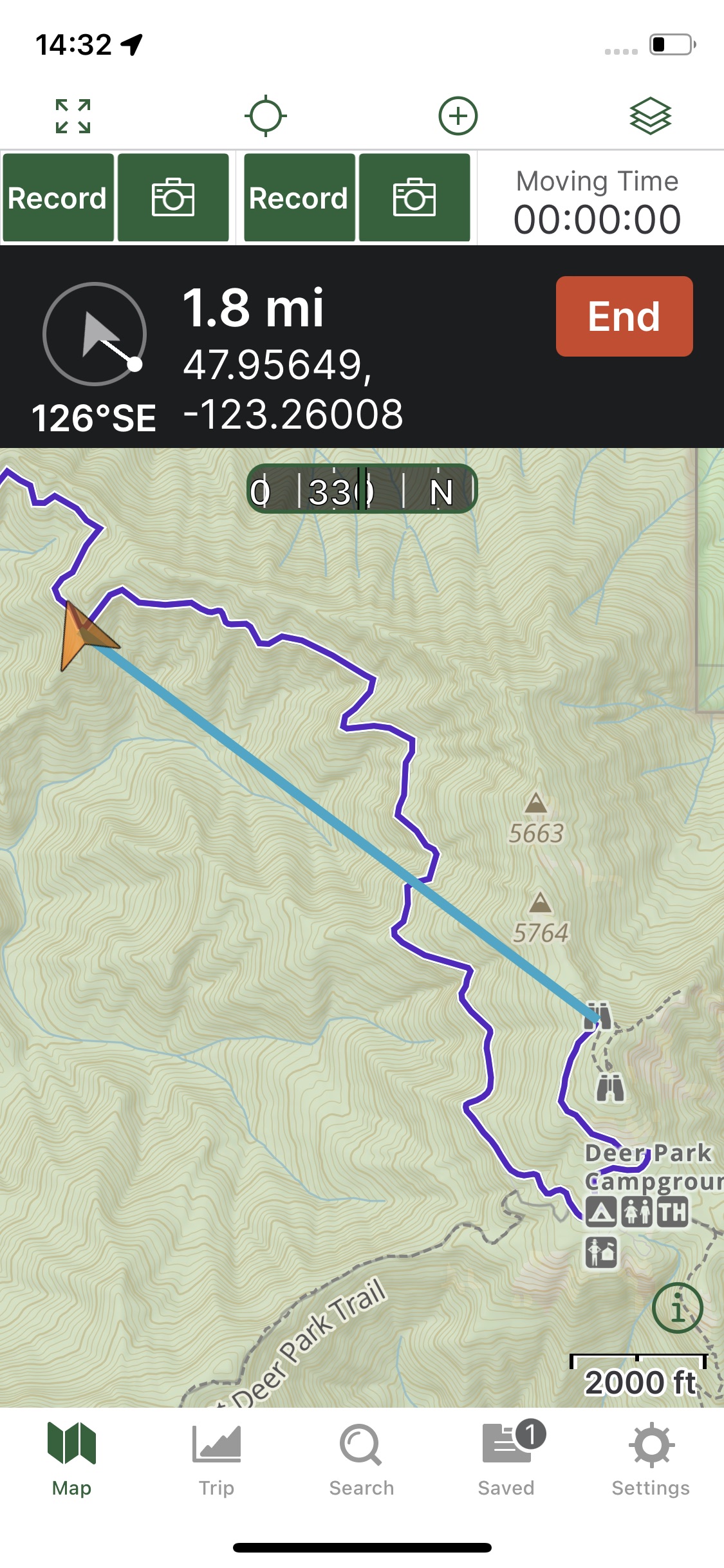Center map on current location

click(x=265, y=117)
